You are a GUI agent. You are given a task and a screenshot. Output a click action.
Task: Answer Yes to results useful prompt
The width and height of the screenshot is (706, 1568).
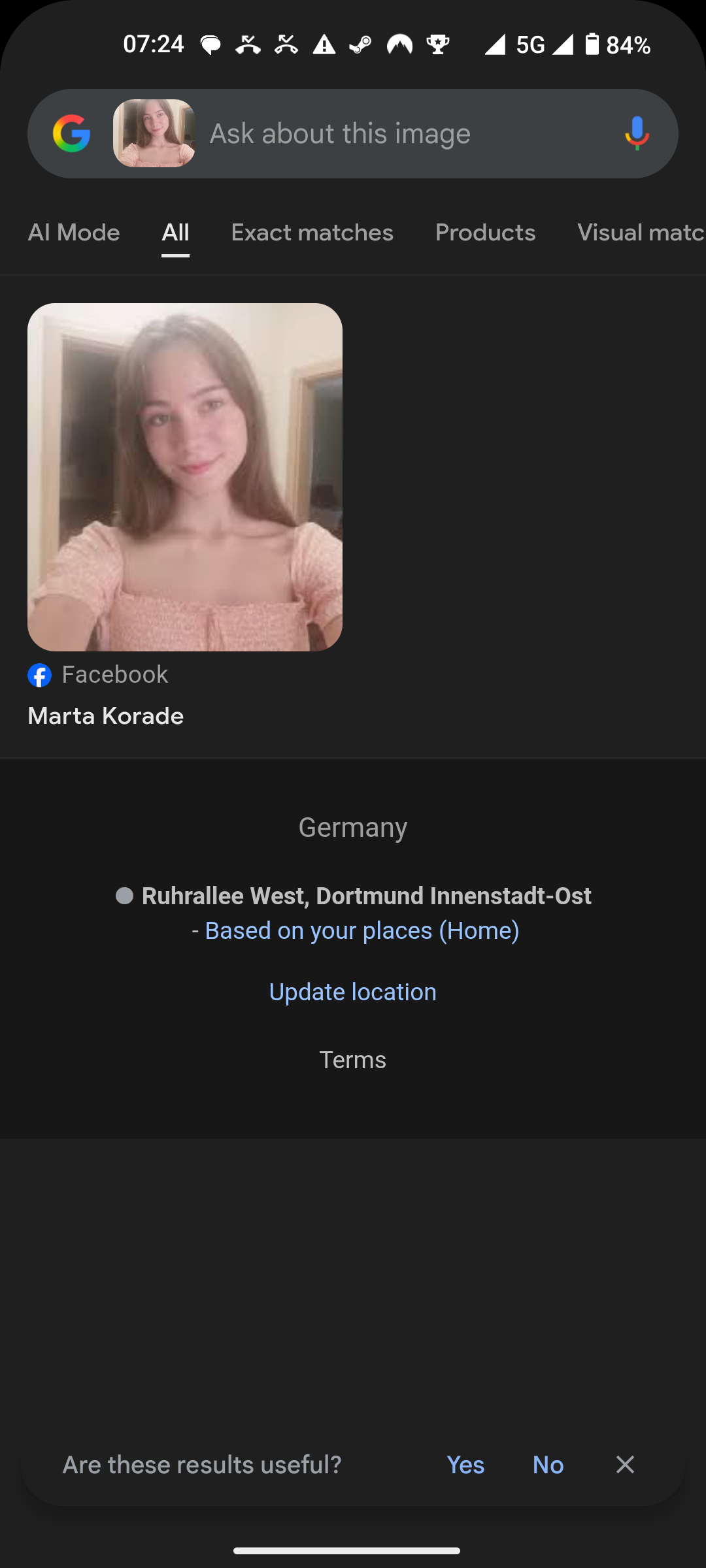(465, 1465)
